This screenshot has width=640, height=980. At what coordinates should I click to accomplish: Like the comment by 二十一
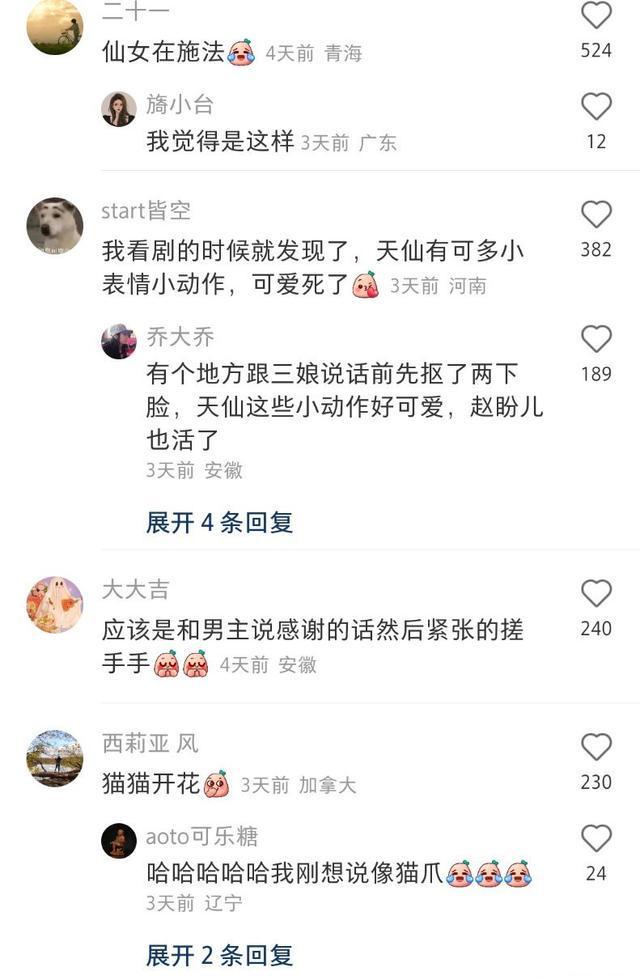point(596,15)
